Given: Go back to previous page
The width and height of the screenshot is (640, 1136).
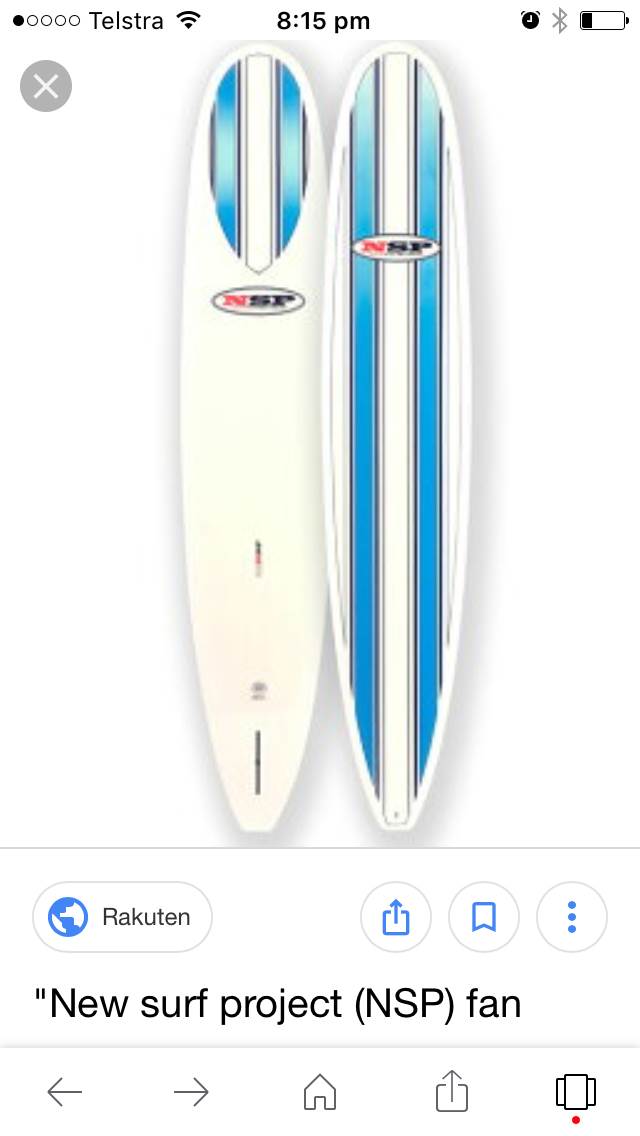Looking at the screenshot, I should coord(65,1092).
